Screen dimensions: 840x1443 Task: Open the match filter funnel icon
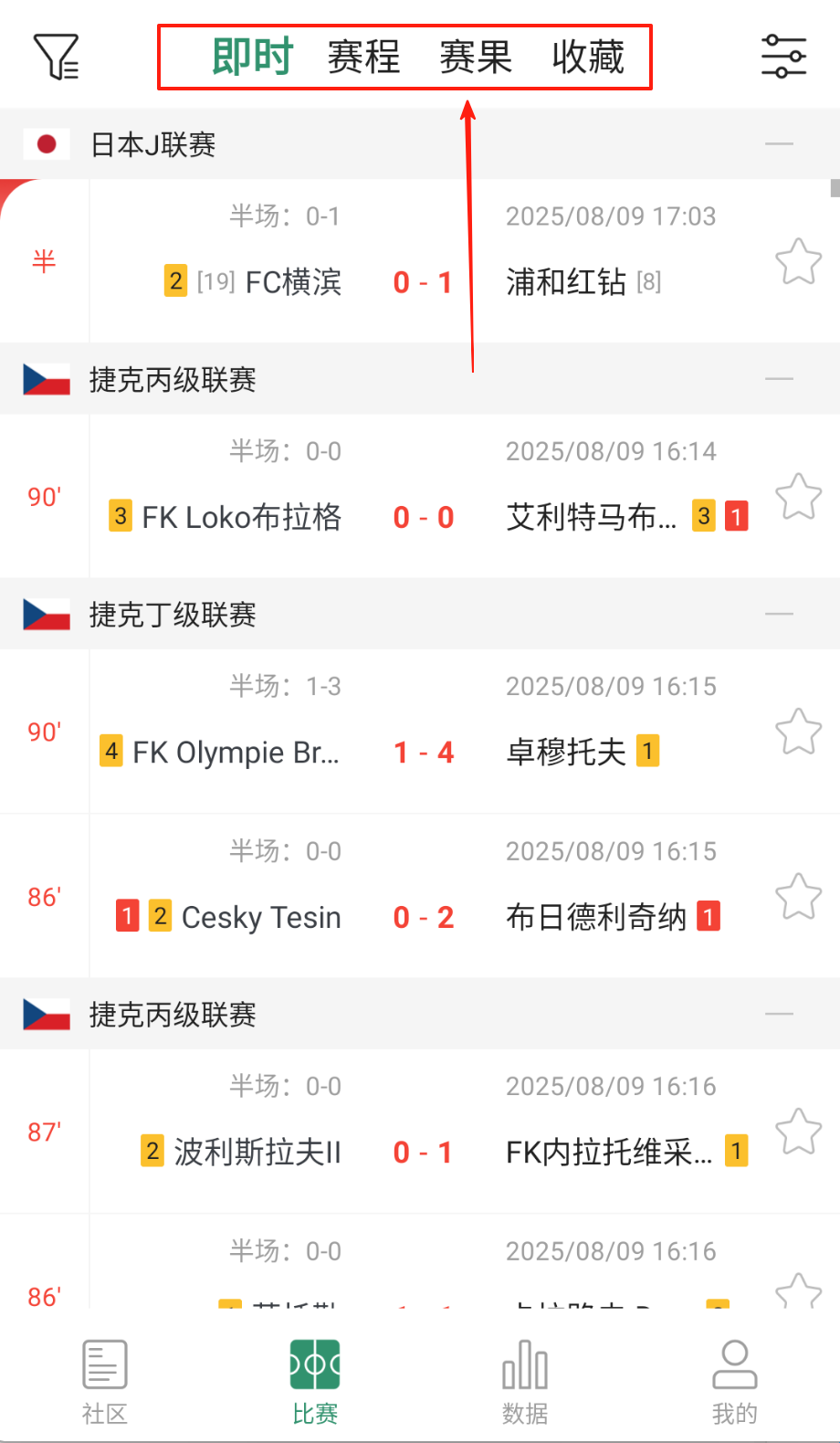tap(57, 57)
